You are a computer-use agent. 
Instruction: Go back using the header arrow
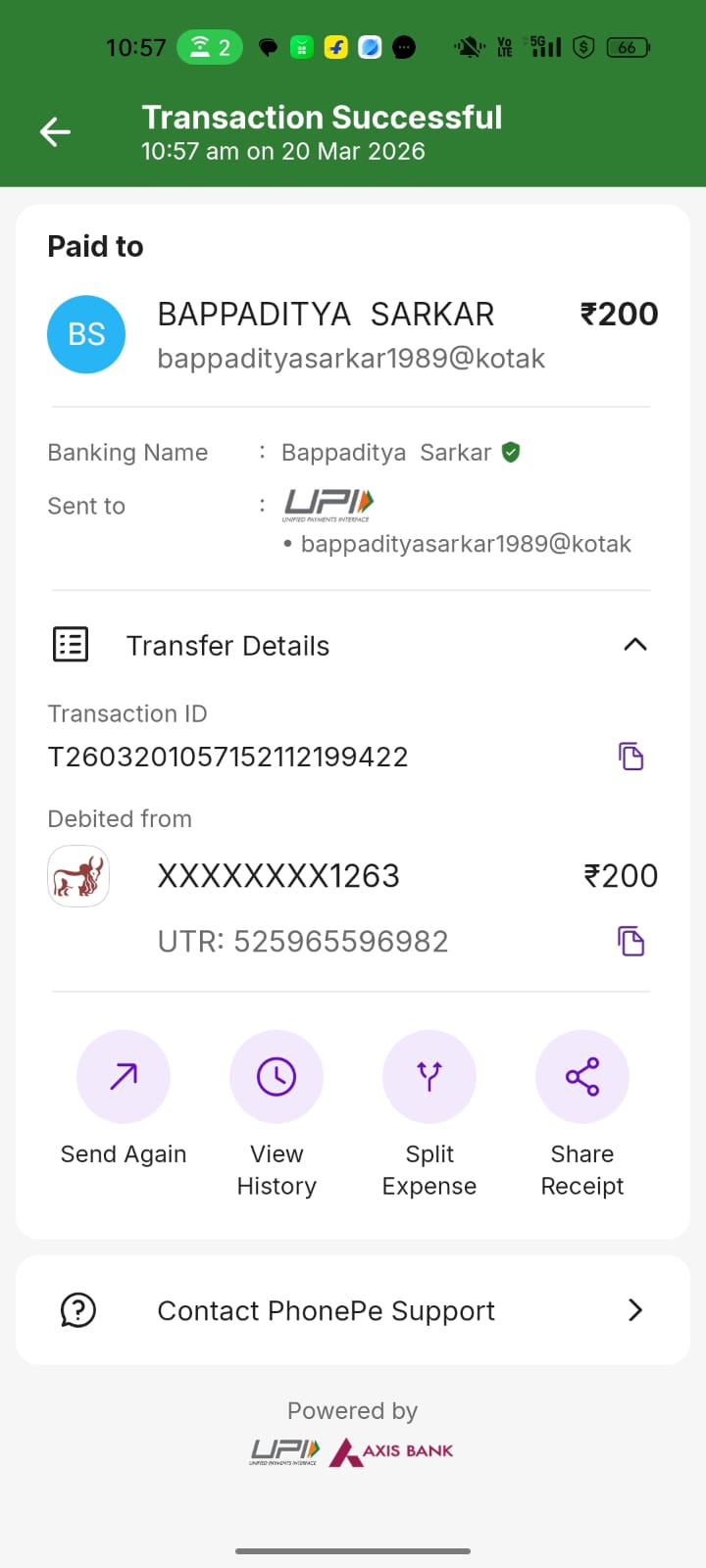click(55, 131)
